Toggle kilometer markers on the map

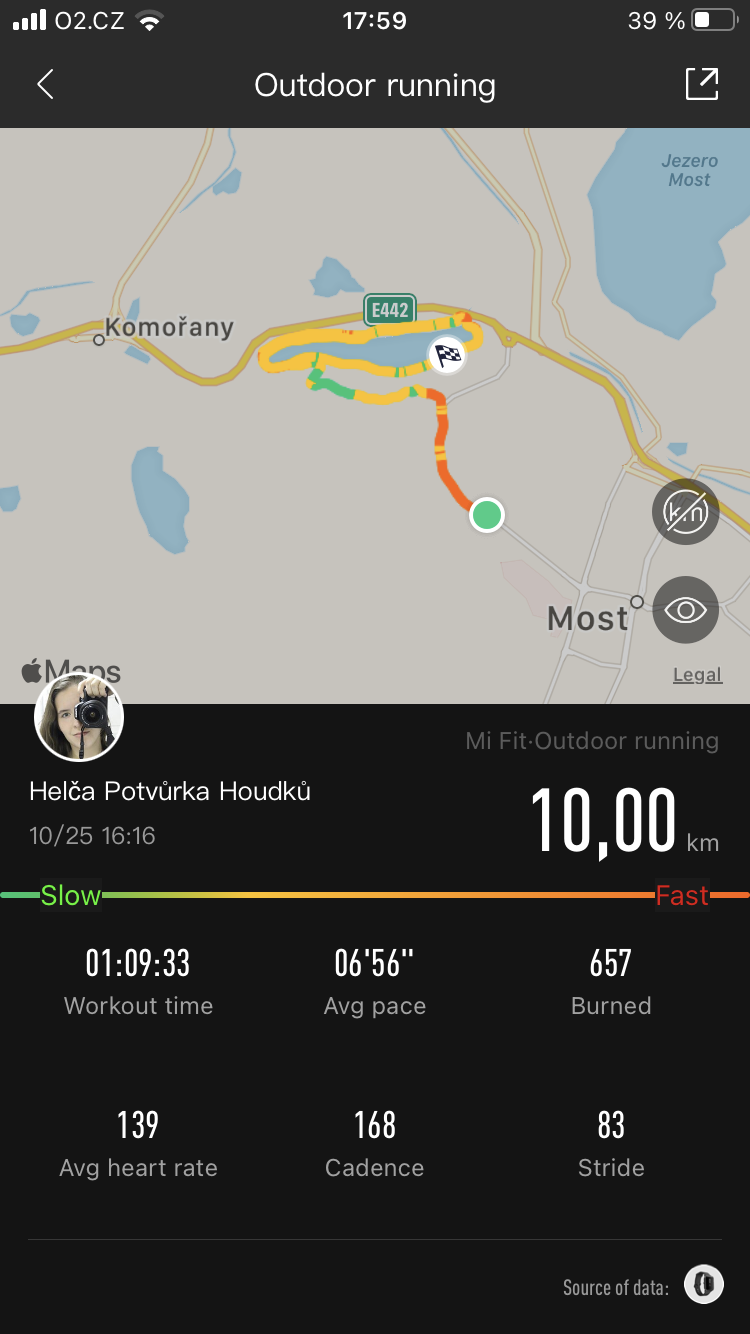(x=686, y=512)
